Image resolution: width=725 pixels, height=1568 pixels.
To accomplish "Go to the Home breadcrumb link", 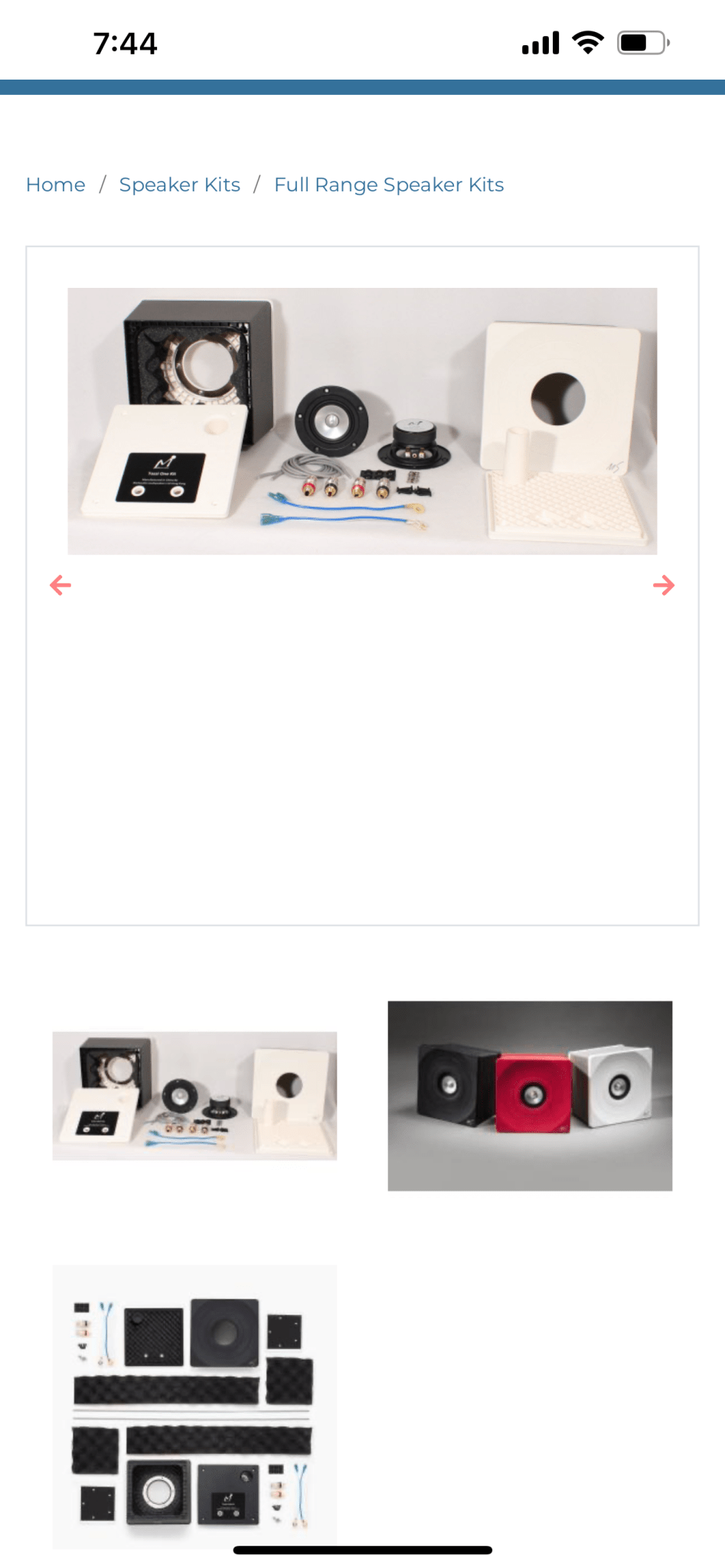I will pyautogui.click(x=55, y=185).
